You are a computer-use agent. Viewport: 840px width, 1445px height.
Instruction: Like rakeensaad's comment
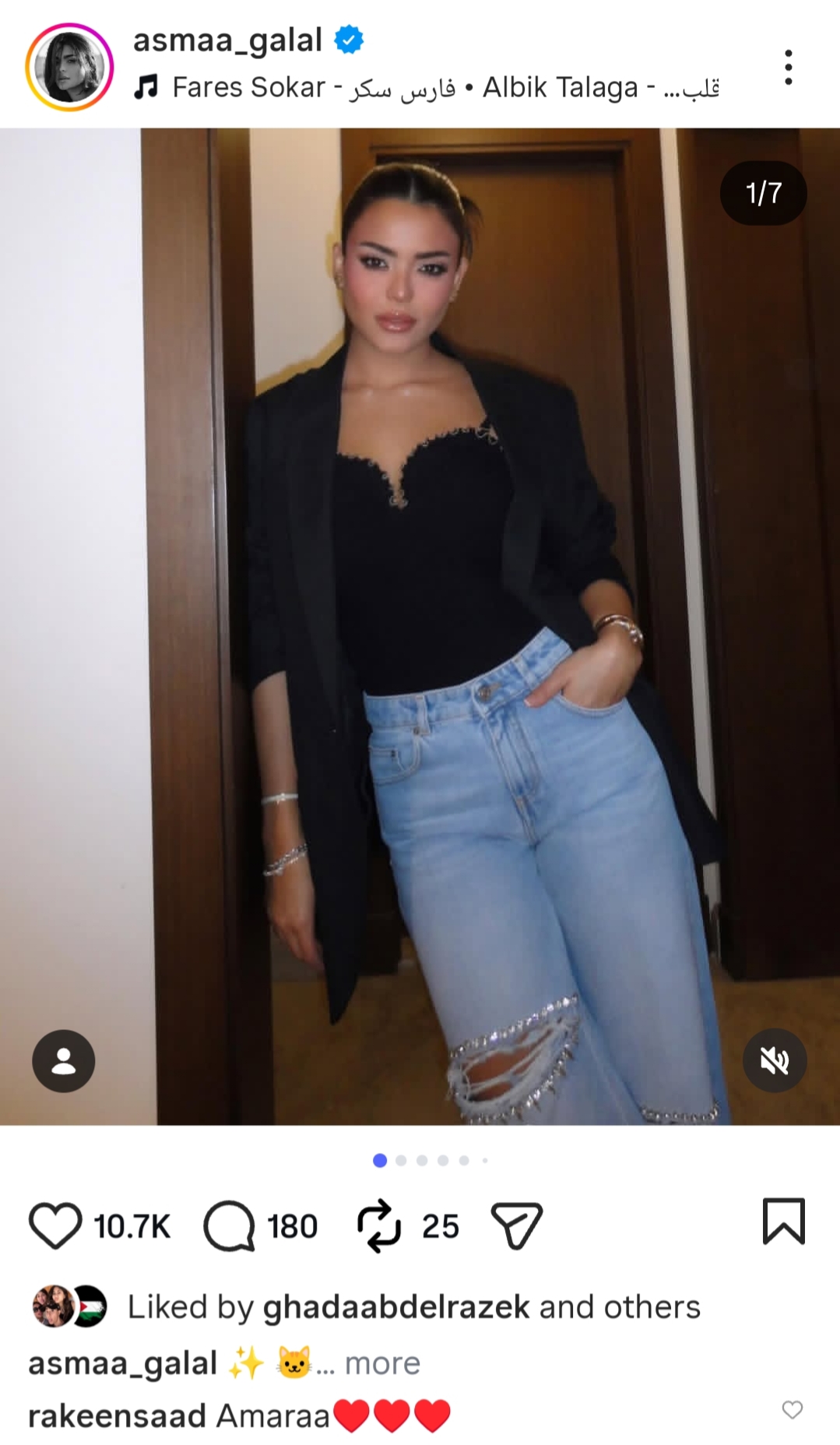[x=792, y=1410]
